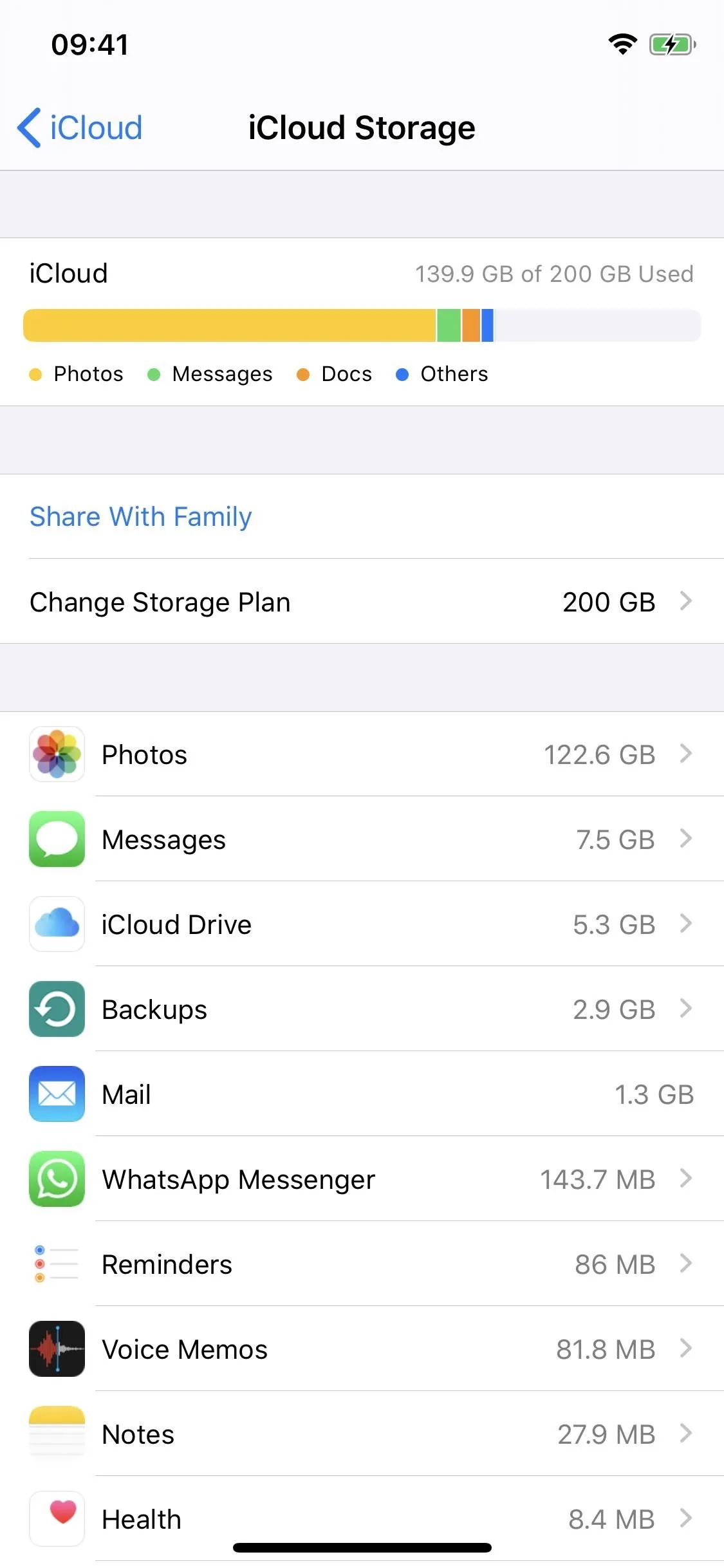Tap Share With Family link
This screenshot has width=724, height=1568.
[140, 517]
